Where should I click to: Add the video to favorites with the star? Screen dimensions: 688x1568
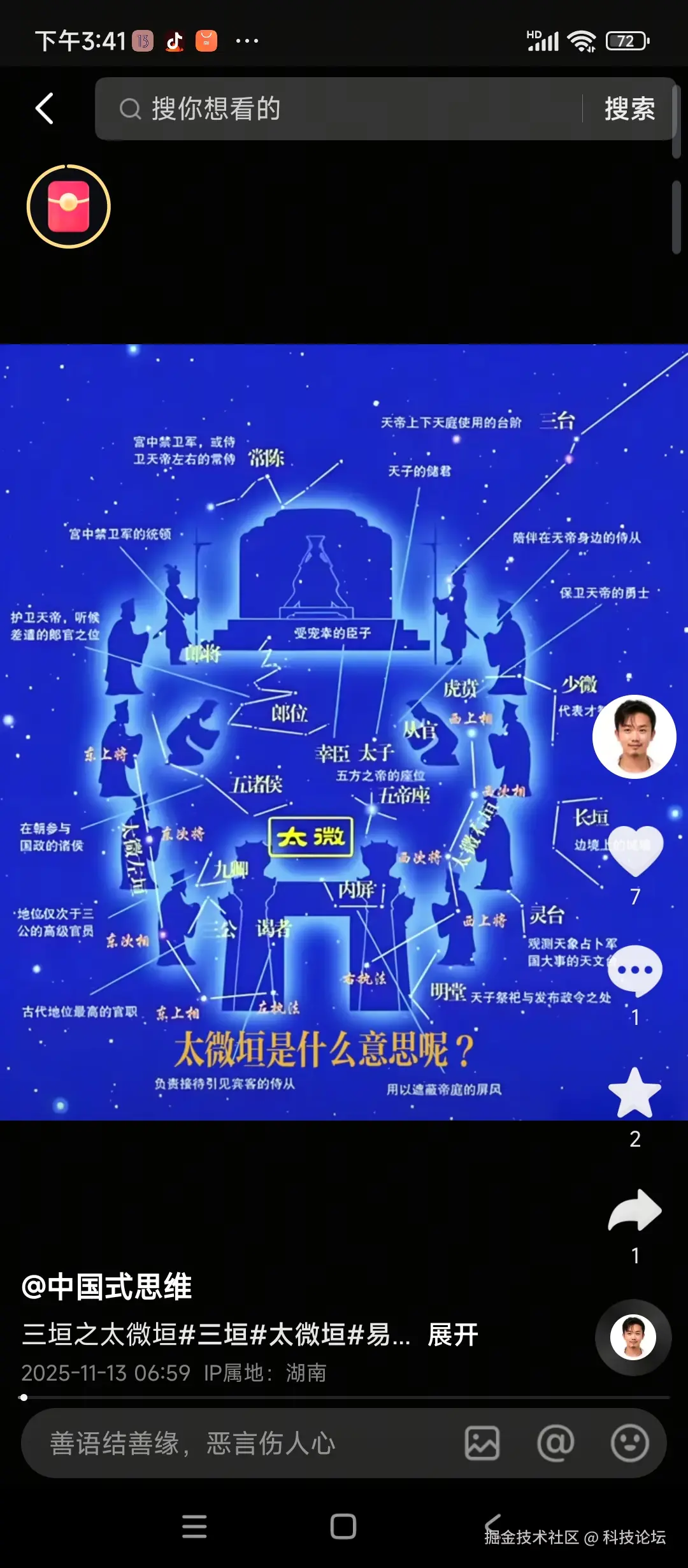[635, 1093]
